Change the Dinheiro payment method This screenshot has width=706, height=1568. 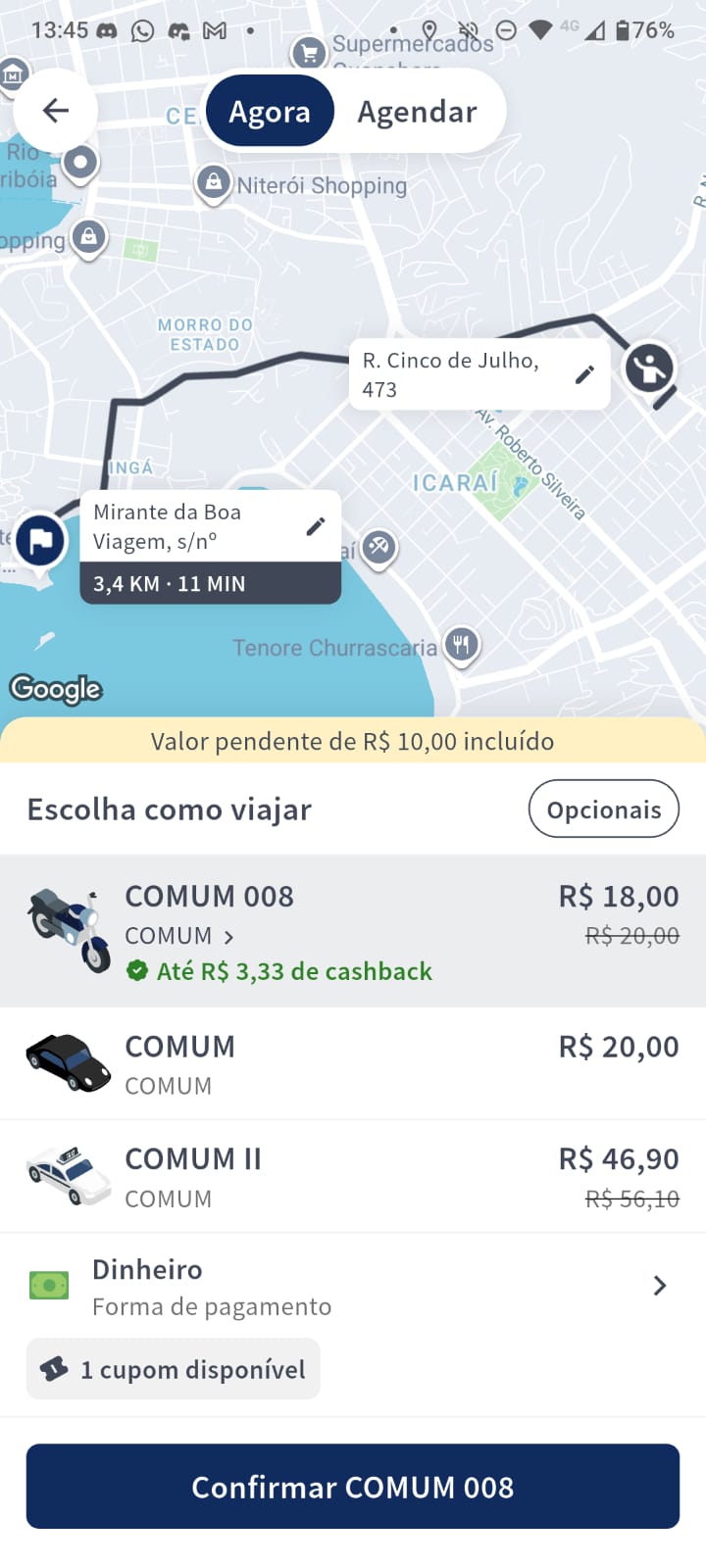point(353,1287)
